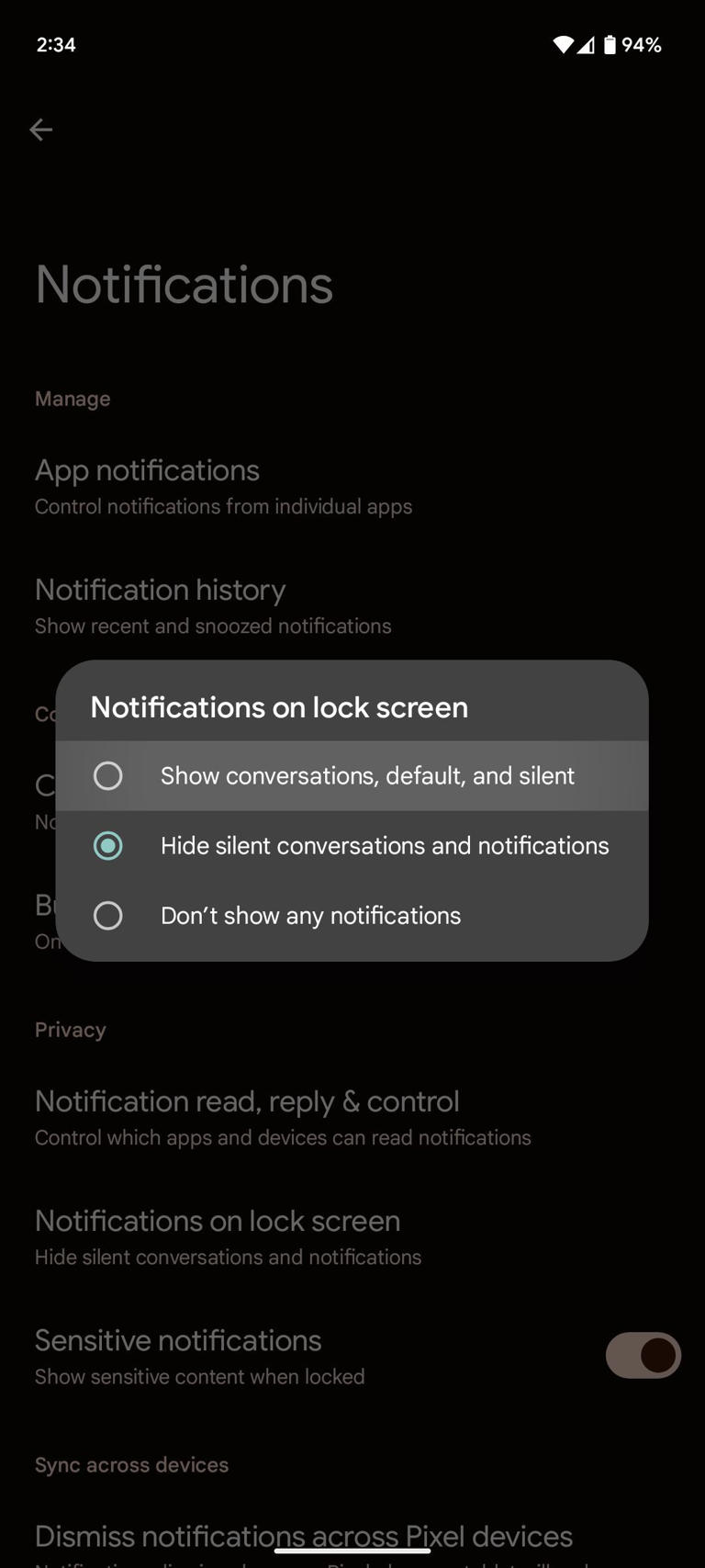Tap the 'Manage' section header
Viewport: 705px width, 1568px height.
tap(73, 399)
